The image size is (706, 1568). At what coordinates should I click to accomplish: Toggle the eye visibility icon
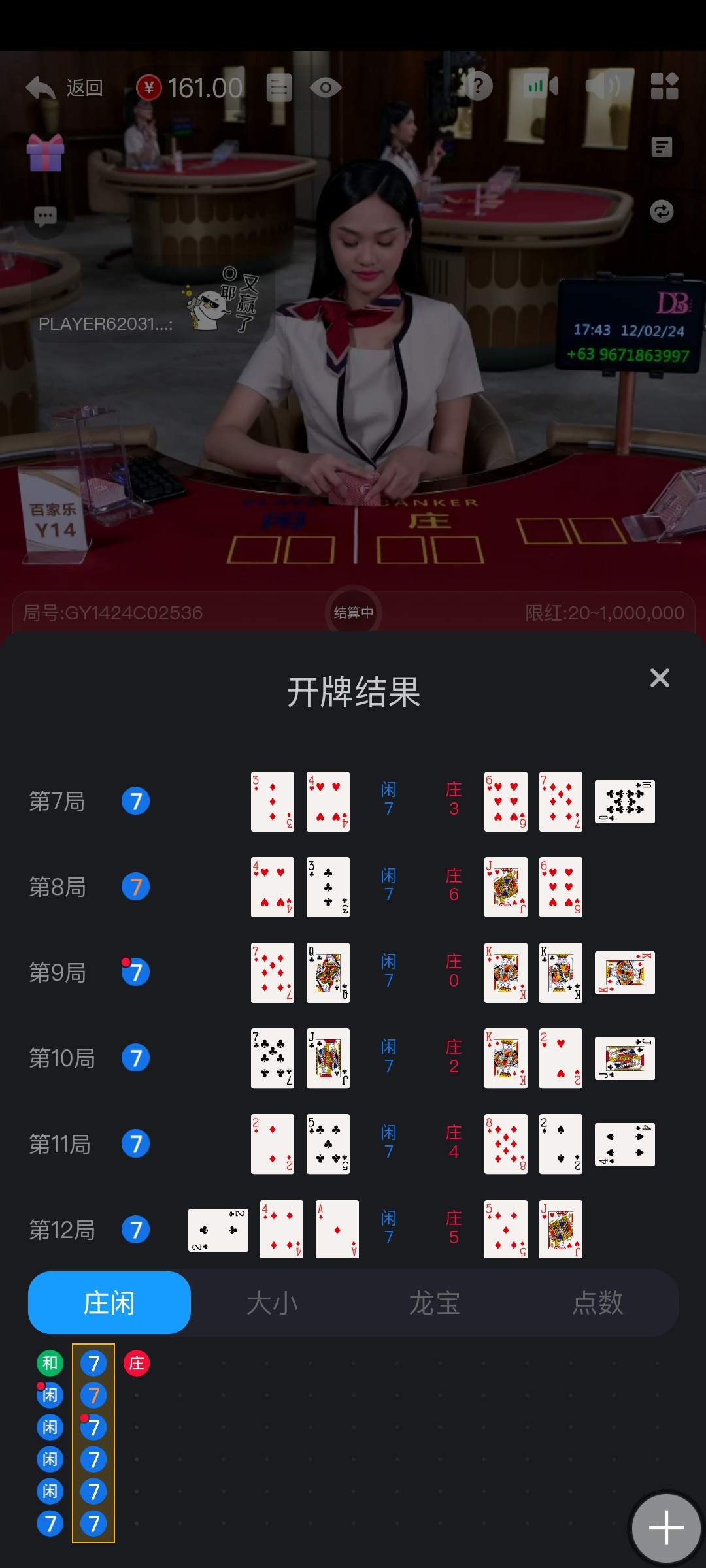pyautogui.click(x=326, y=88)
